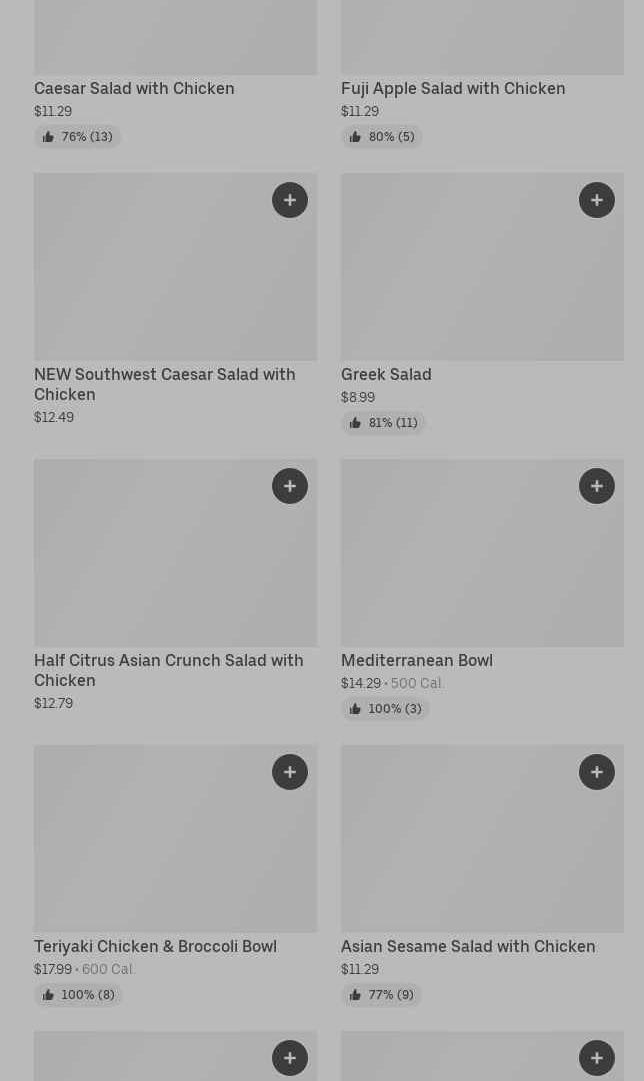
Task: Add Half Citrus Asian Crunch Salad
Action: click(x=290, y=486)
